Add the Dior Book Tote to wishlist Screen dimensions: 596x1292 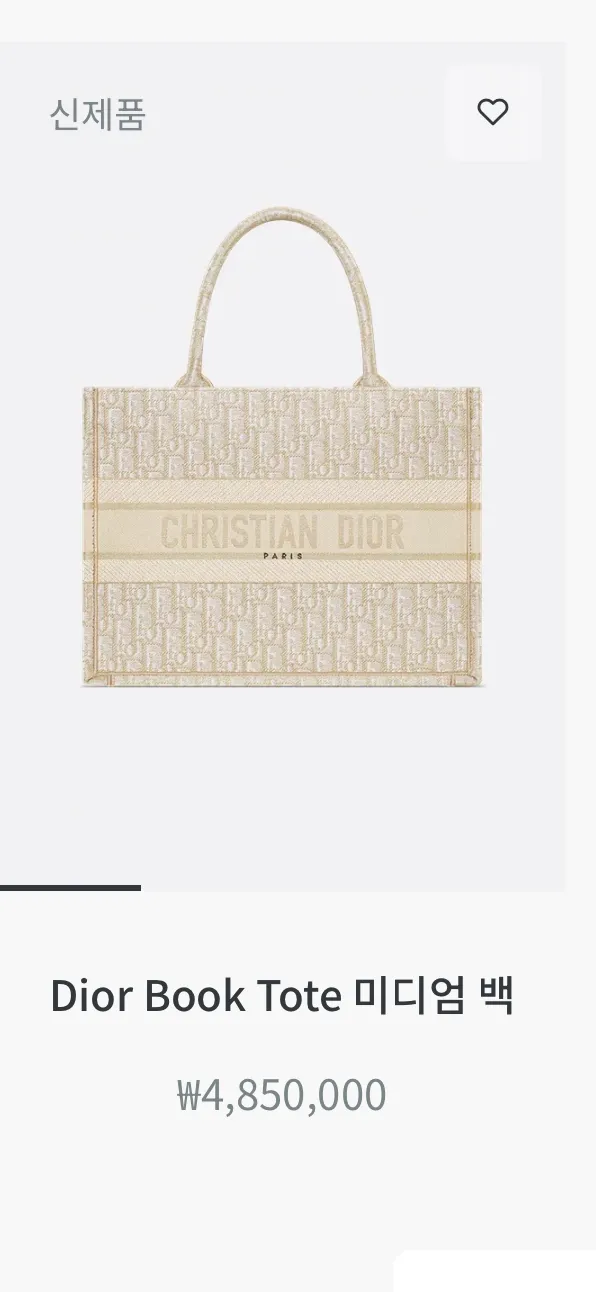point(493,113)
